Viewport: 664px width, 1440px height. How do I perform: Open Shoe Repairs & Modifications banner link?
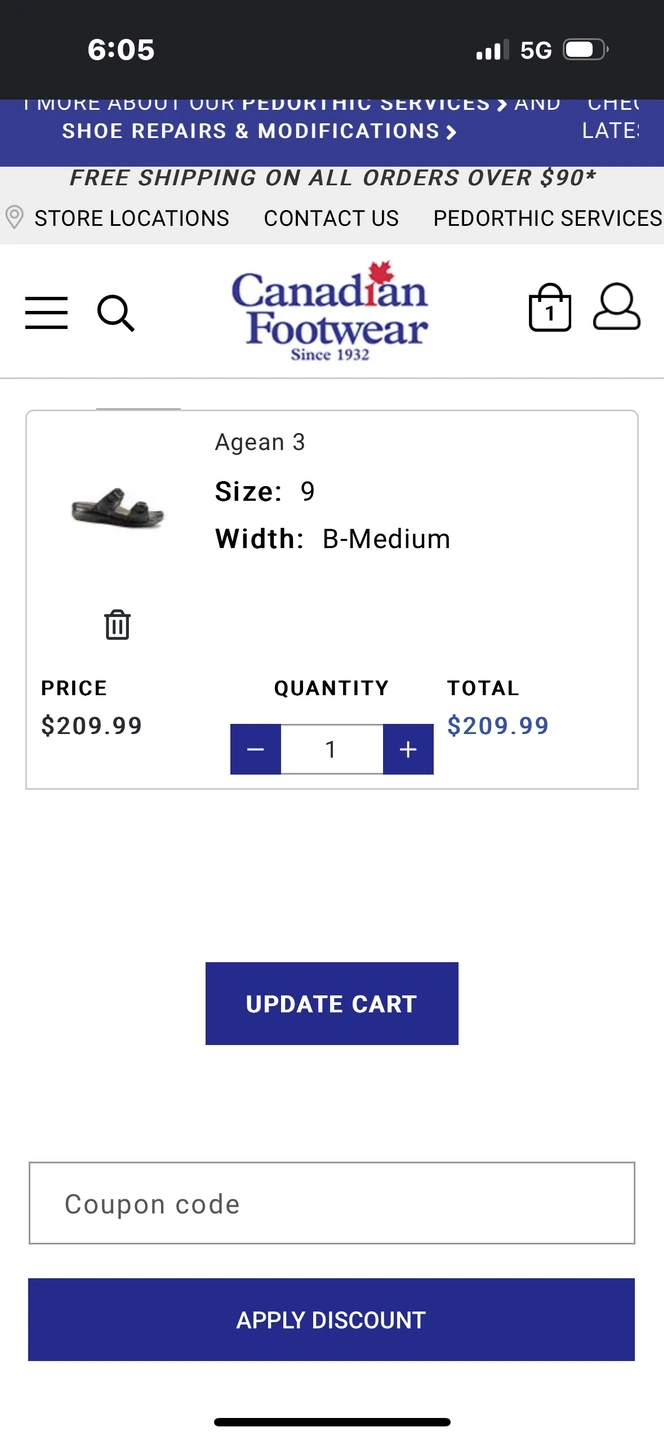pyautogui.click(x=260, y=131)
